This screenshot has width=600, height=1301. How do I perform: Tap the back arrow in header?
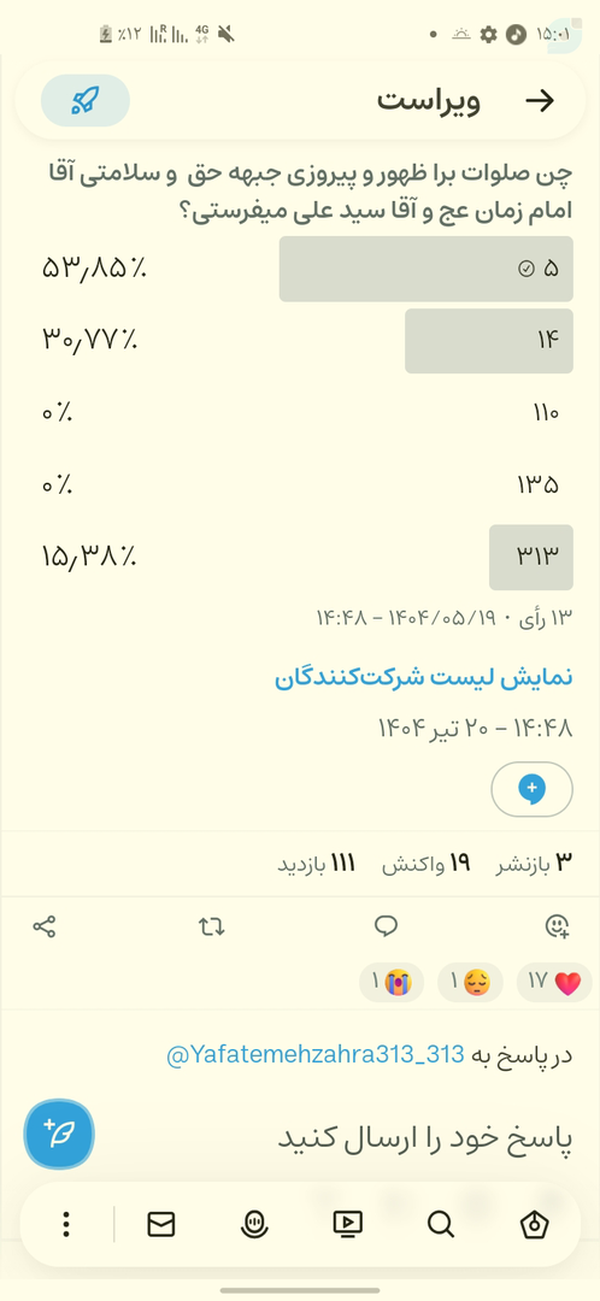coord(540,101)
